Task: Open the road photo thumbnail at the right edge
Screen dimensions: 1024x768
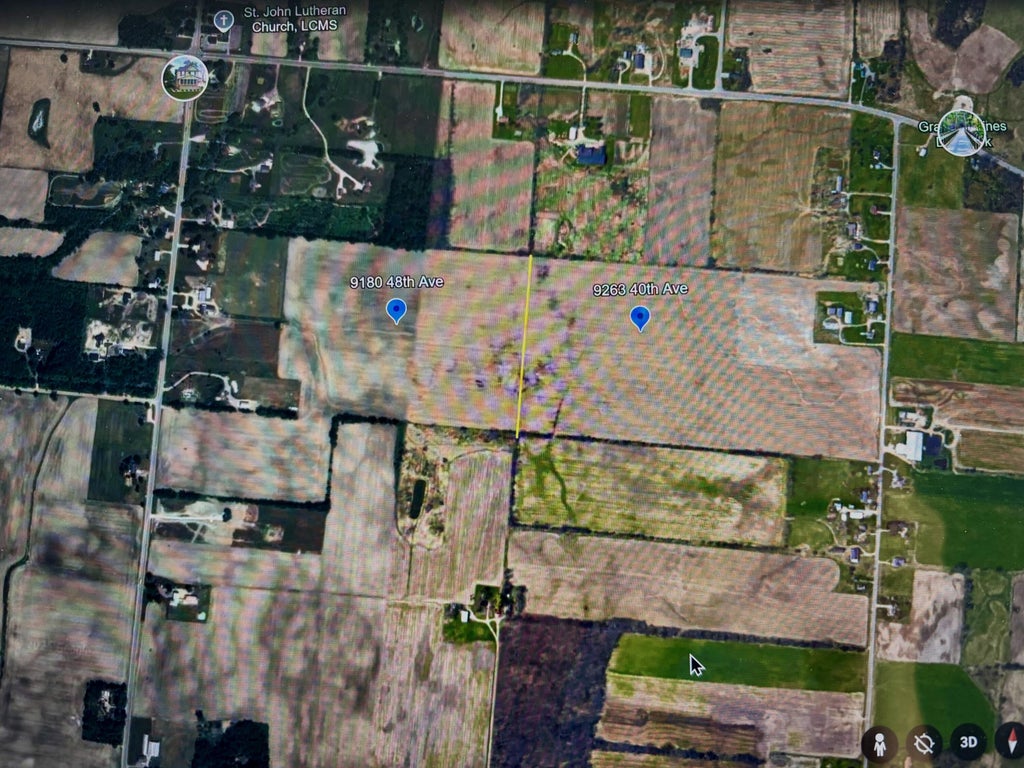Action: pyautogui.click(x=962, y=134)
